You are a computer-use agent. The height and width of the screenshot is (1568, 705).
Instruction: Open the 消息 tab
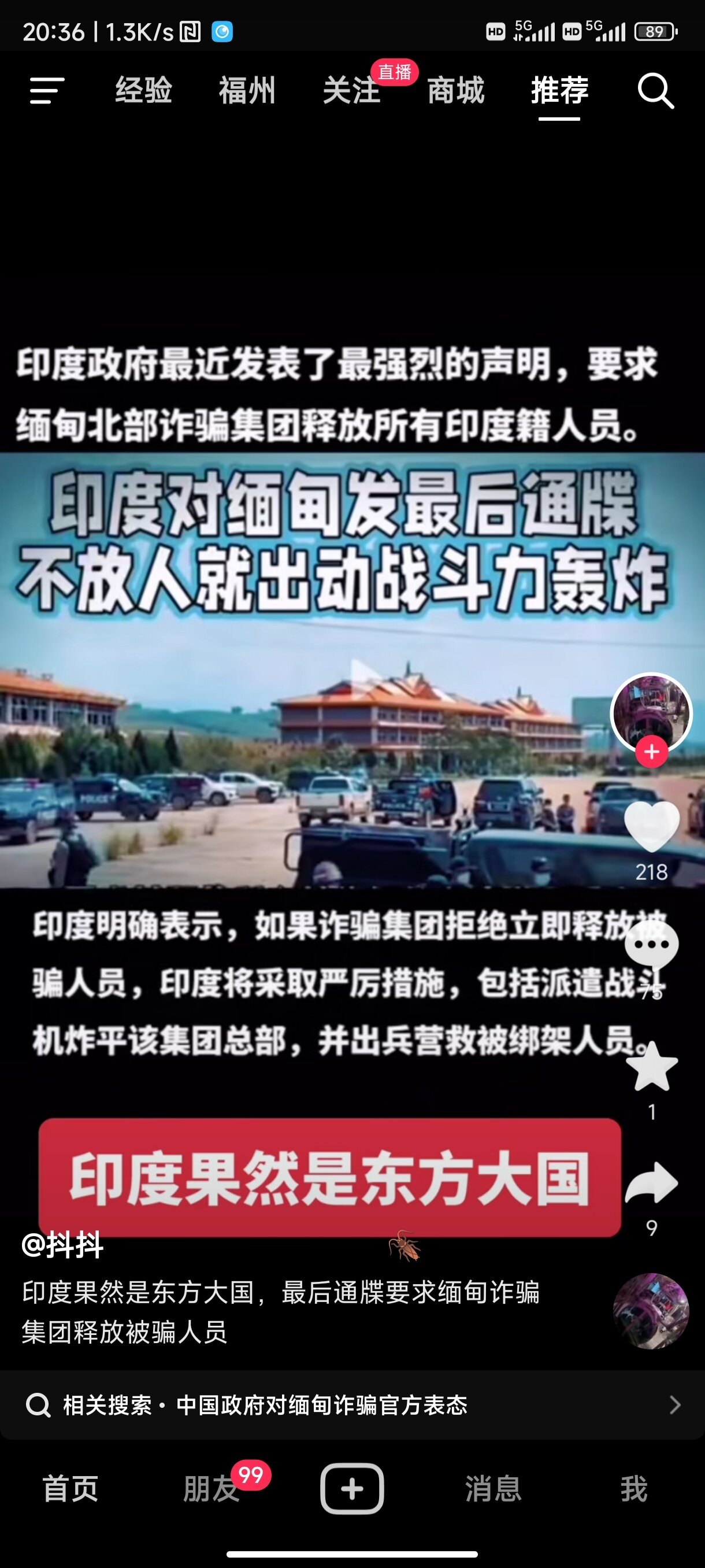[493, 1489]
